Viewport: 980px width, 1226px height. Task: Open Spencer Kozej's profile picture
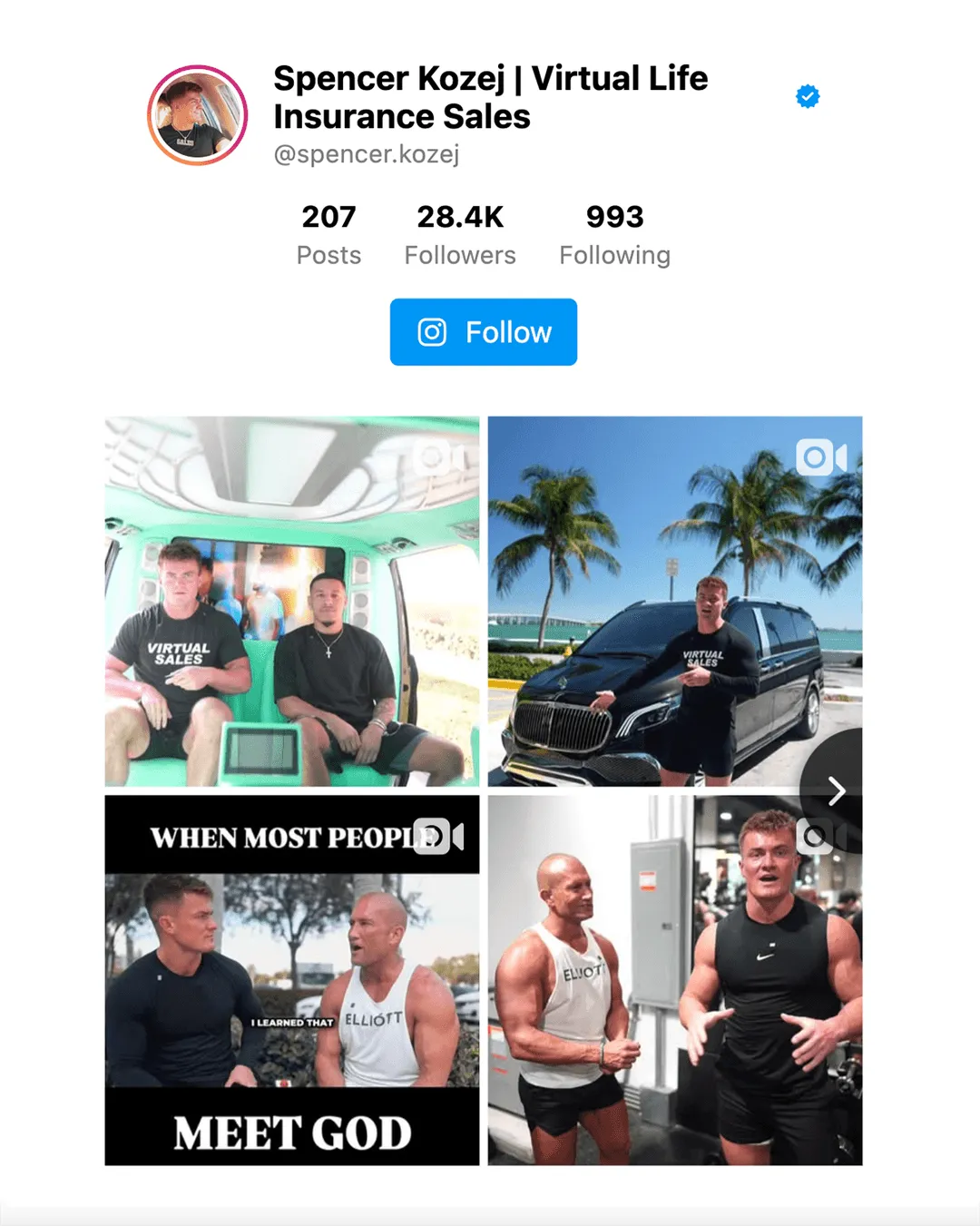[x=198, y=115]
